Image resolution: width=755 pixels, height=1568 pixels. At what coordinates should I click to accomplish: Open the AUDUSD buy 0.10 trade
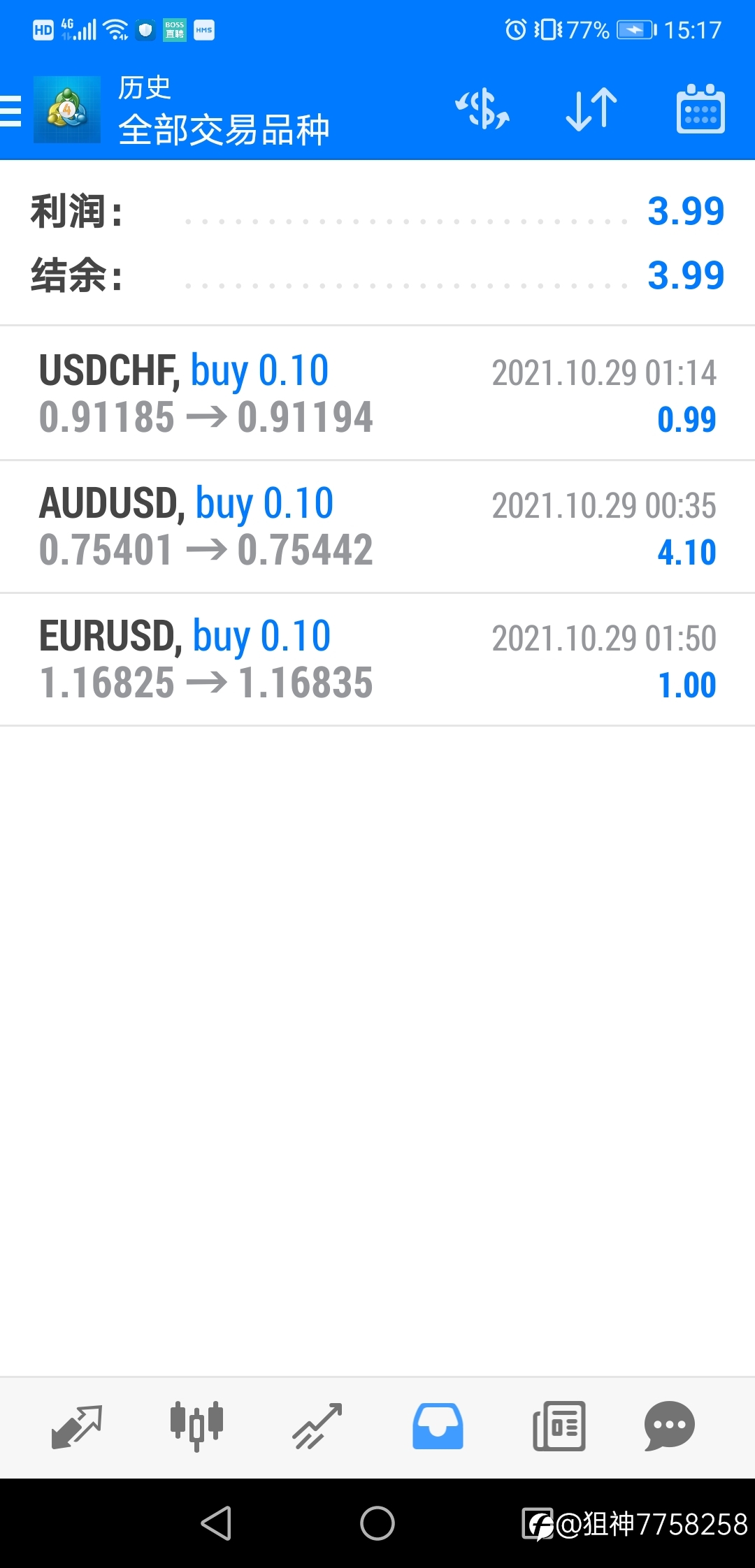click(377, 527)
